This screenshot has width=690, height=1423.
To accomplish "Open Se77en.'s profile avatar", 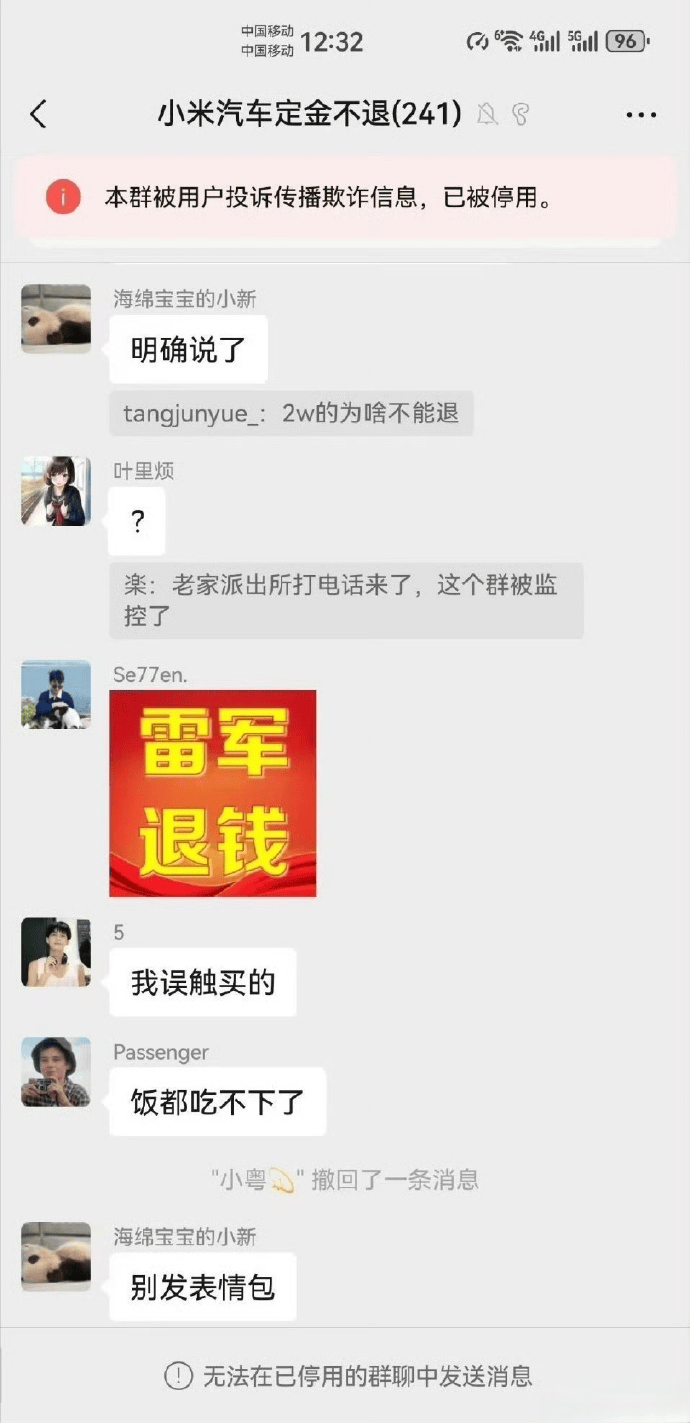I will 56,693.
